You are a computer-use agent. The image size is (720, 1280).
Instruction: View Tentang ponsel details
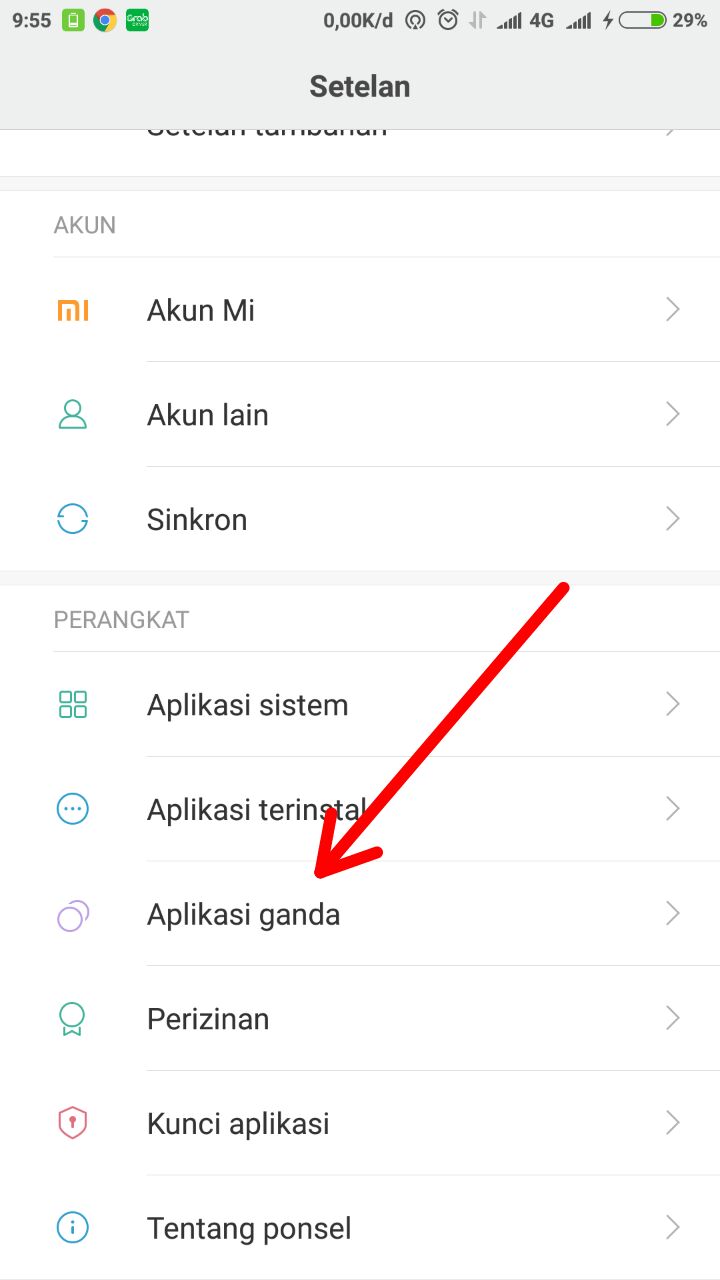[x=360, y=1228]
